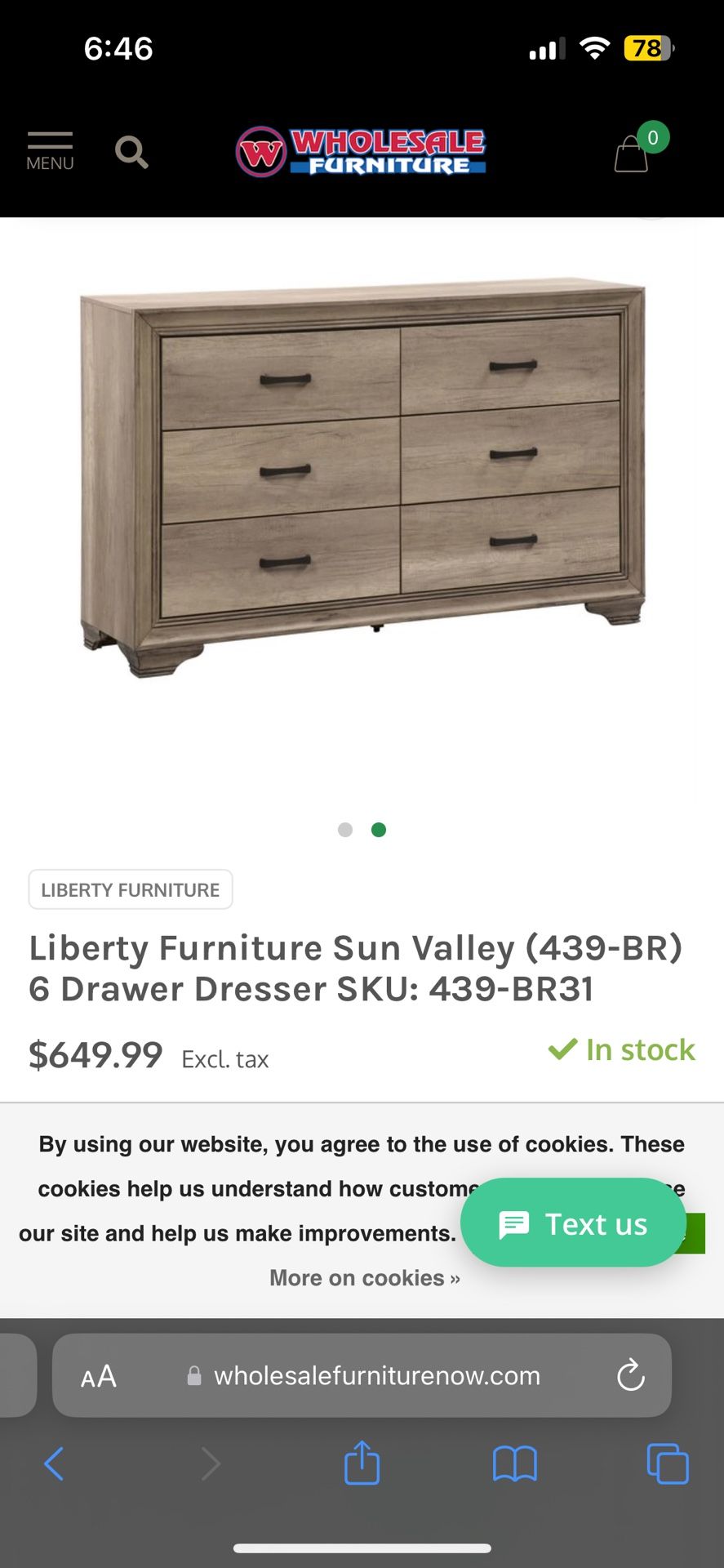
Task: Tap the wholesalefurniturenow.com address bar
Action: tap(362, 1375)
